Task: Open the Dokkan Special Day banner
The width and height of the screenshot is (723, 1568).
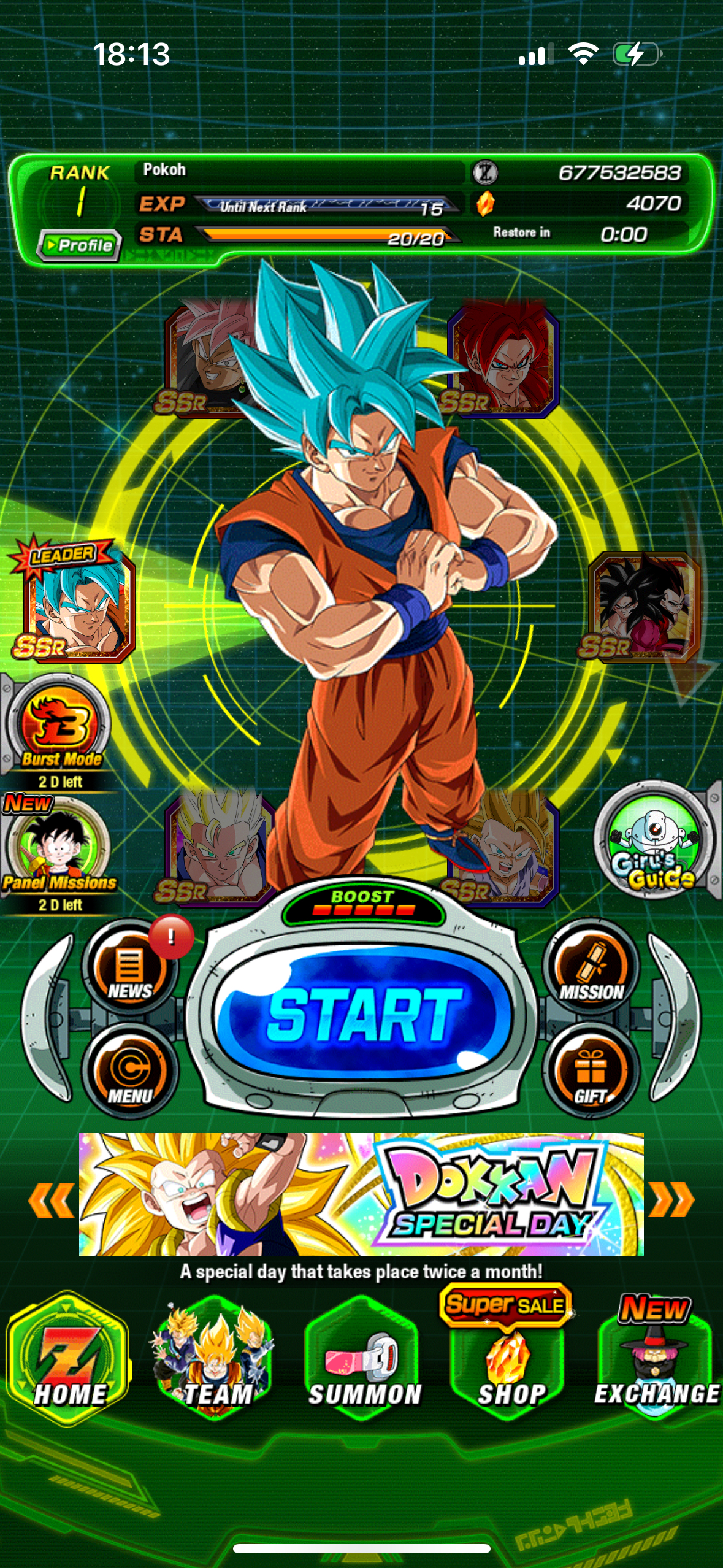Action: coord(362,1194)
